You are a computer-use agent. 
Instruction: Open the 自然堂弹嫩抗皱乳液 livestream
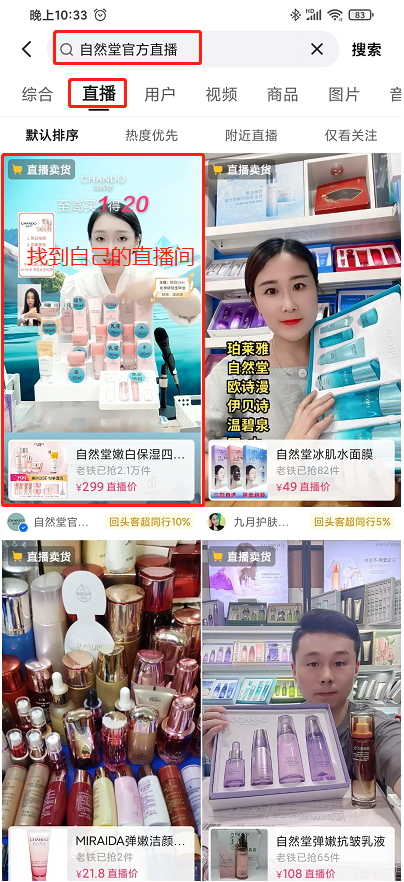point(302,711)
